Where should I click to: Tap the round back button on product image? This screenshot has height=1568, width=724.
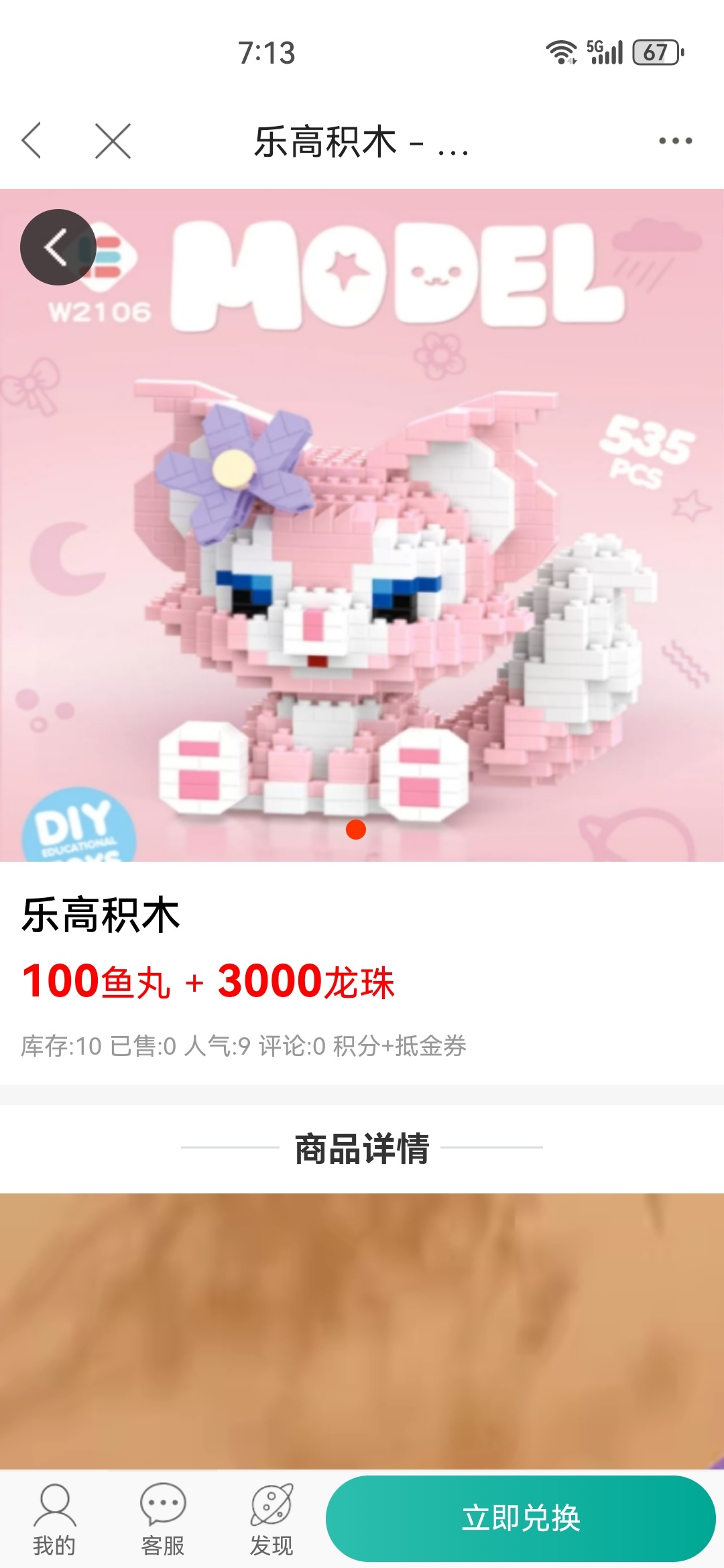pyautogui.click(x=58, y=247)
